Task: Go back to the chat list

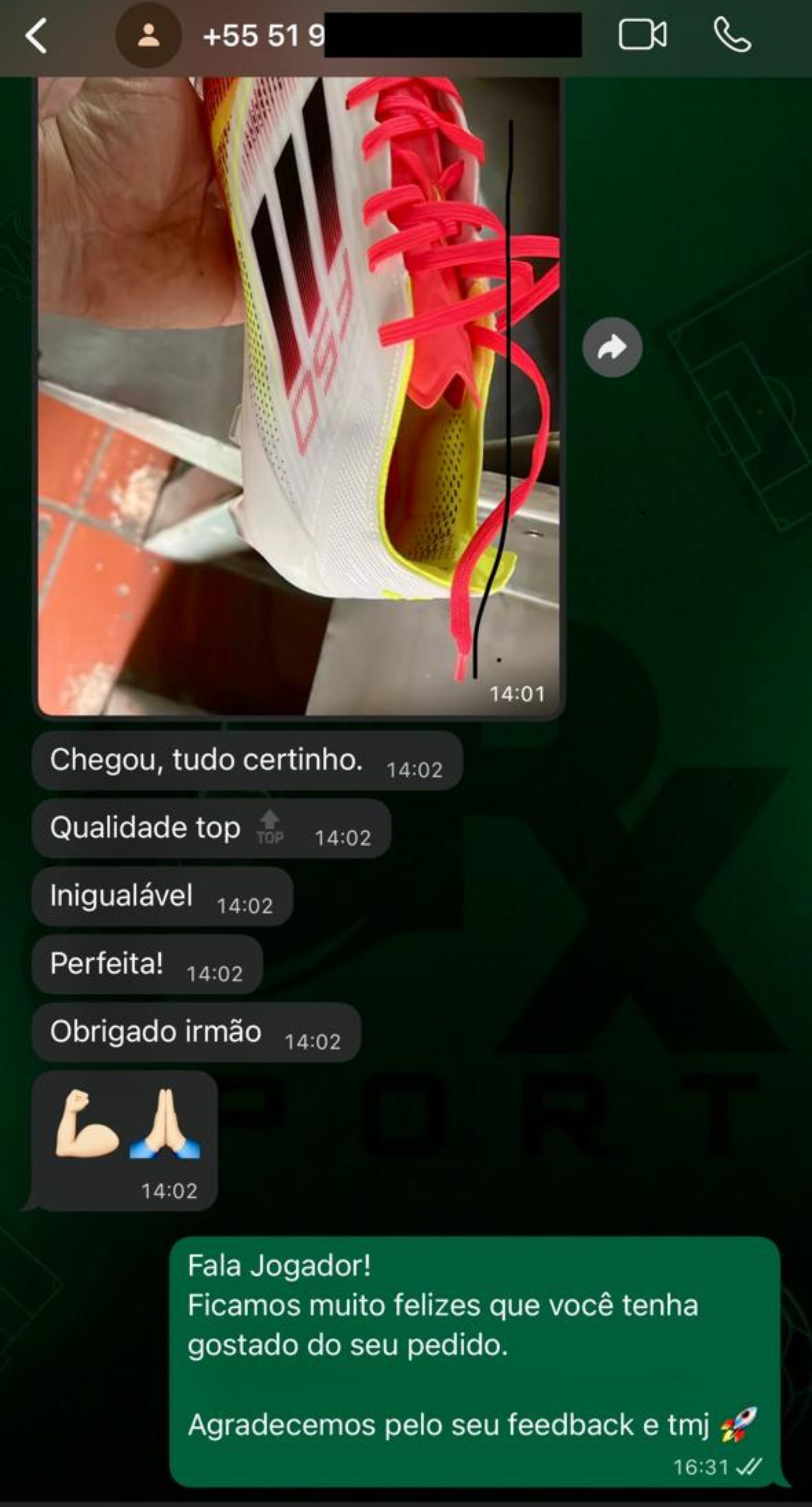Action: click(x=36, y=36)
